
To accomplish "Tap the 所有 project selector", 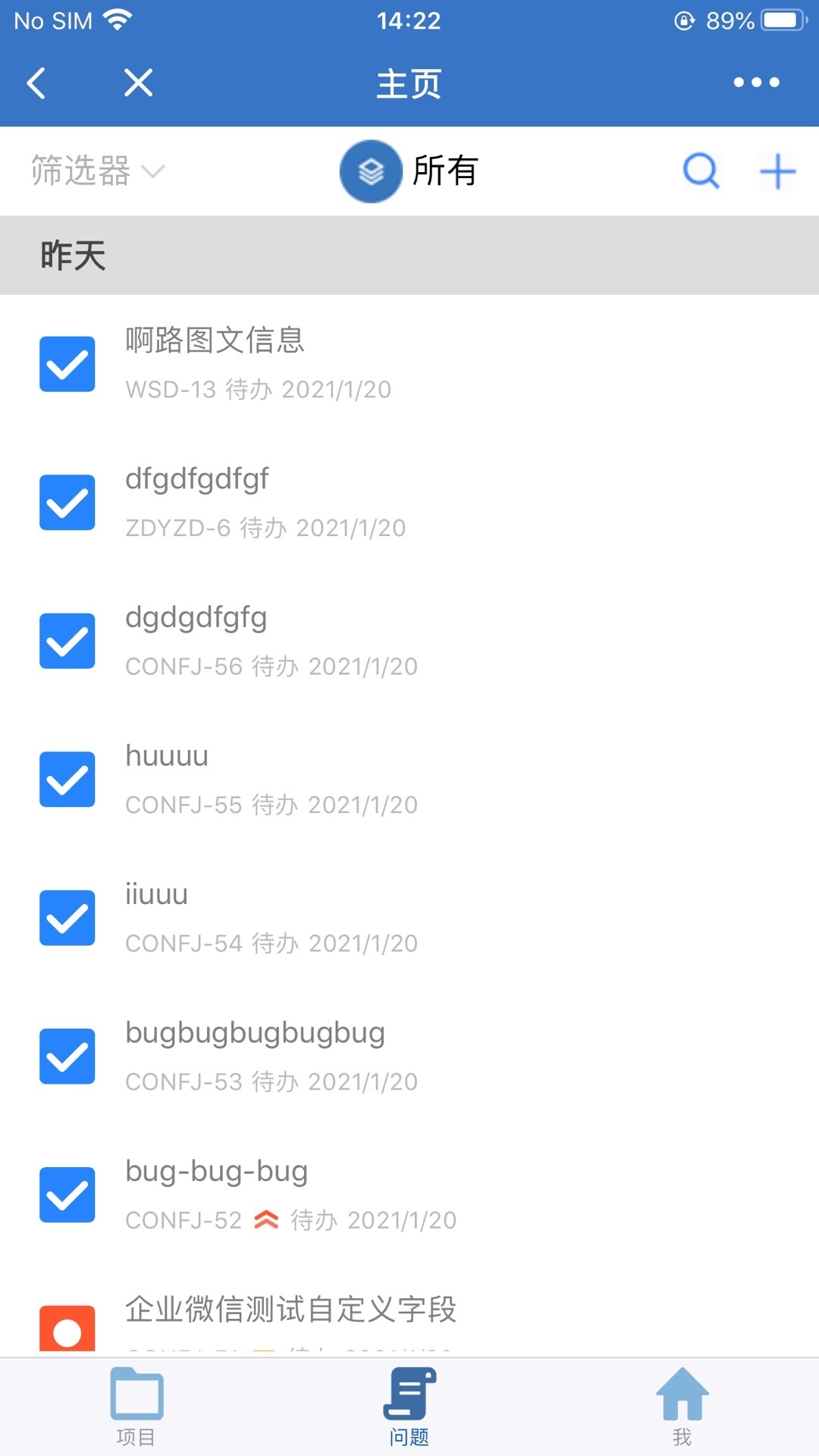I will tap(409, 171).
